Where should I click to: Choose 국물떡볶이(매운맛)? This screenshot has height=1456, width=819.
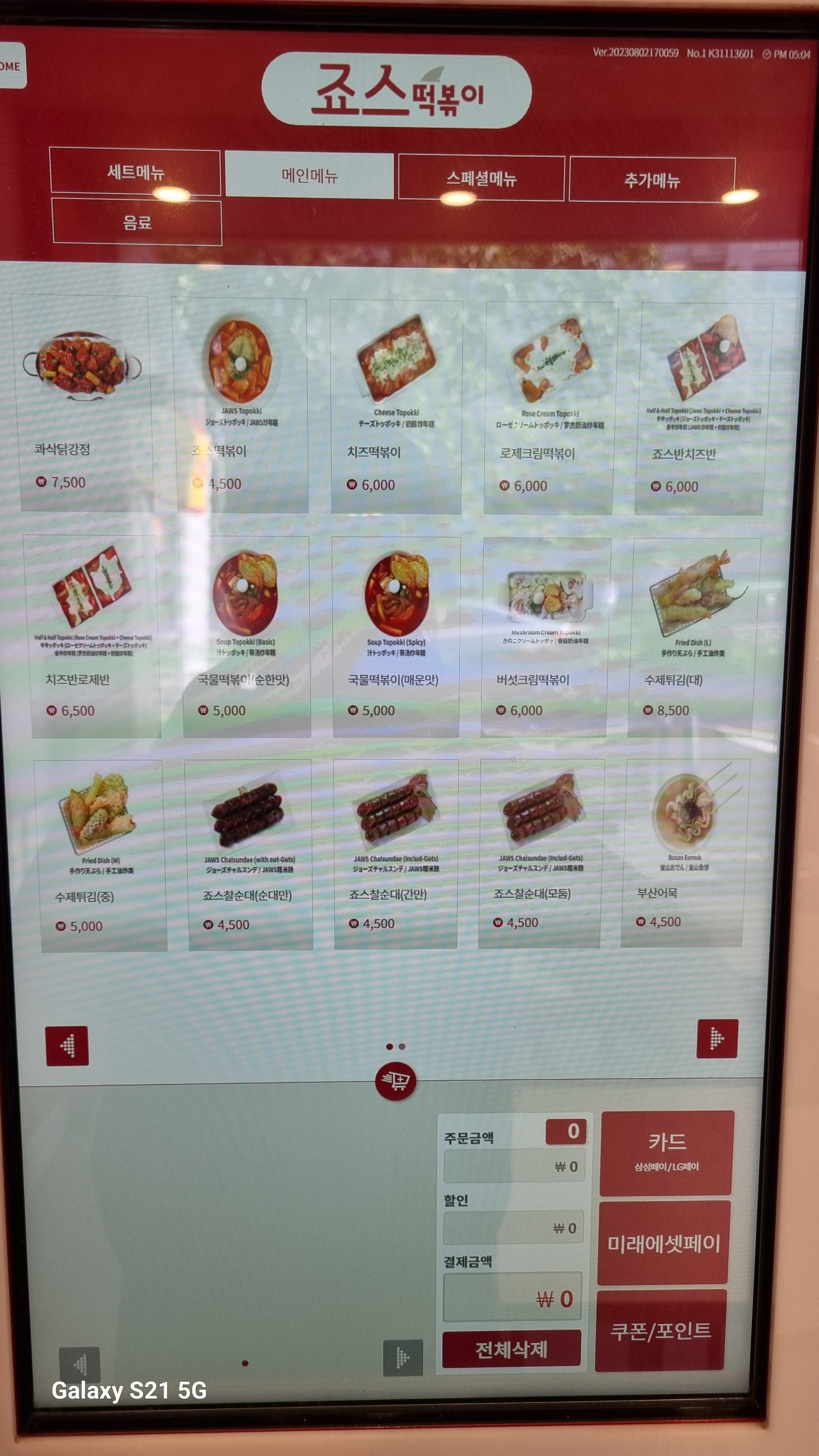point(396,637)
